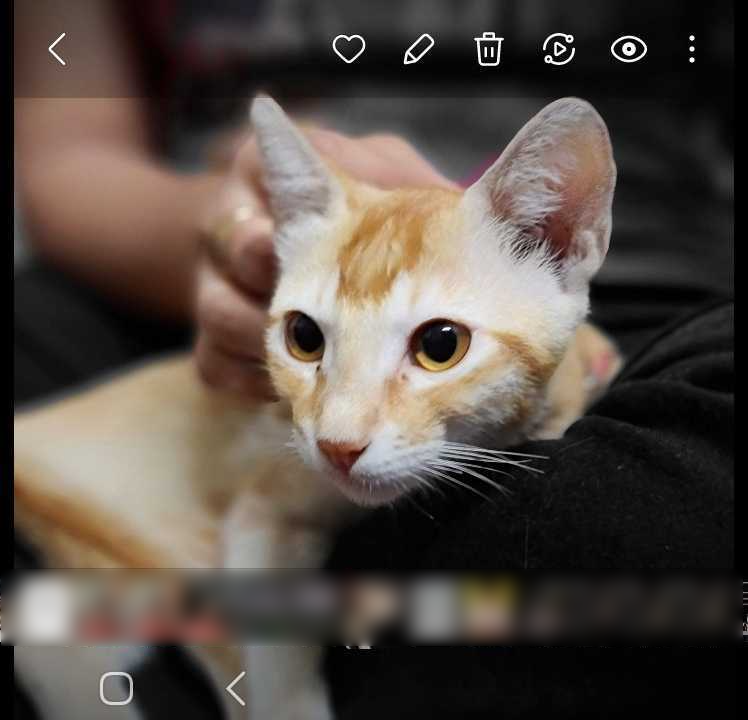The image size is (748, 720).
Task: Tap the system back arrow in navigation bar
Action: (x=236, y=688)
